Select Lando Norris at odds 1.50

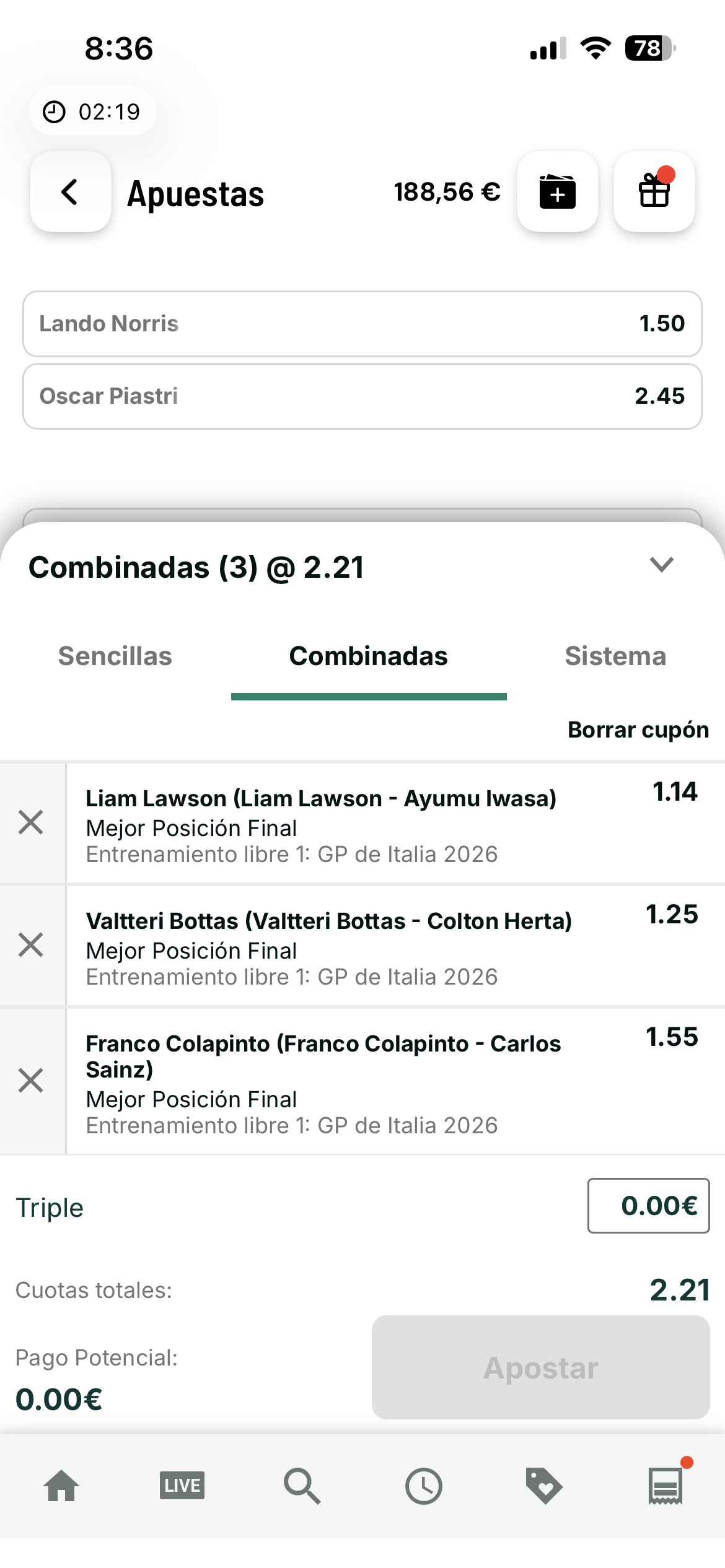tap(362, 324)
